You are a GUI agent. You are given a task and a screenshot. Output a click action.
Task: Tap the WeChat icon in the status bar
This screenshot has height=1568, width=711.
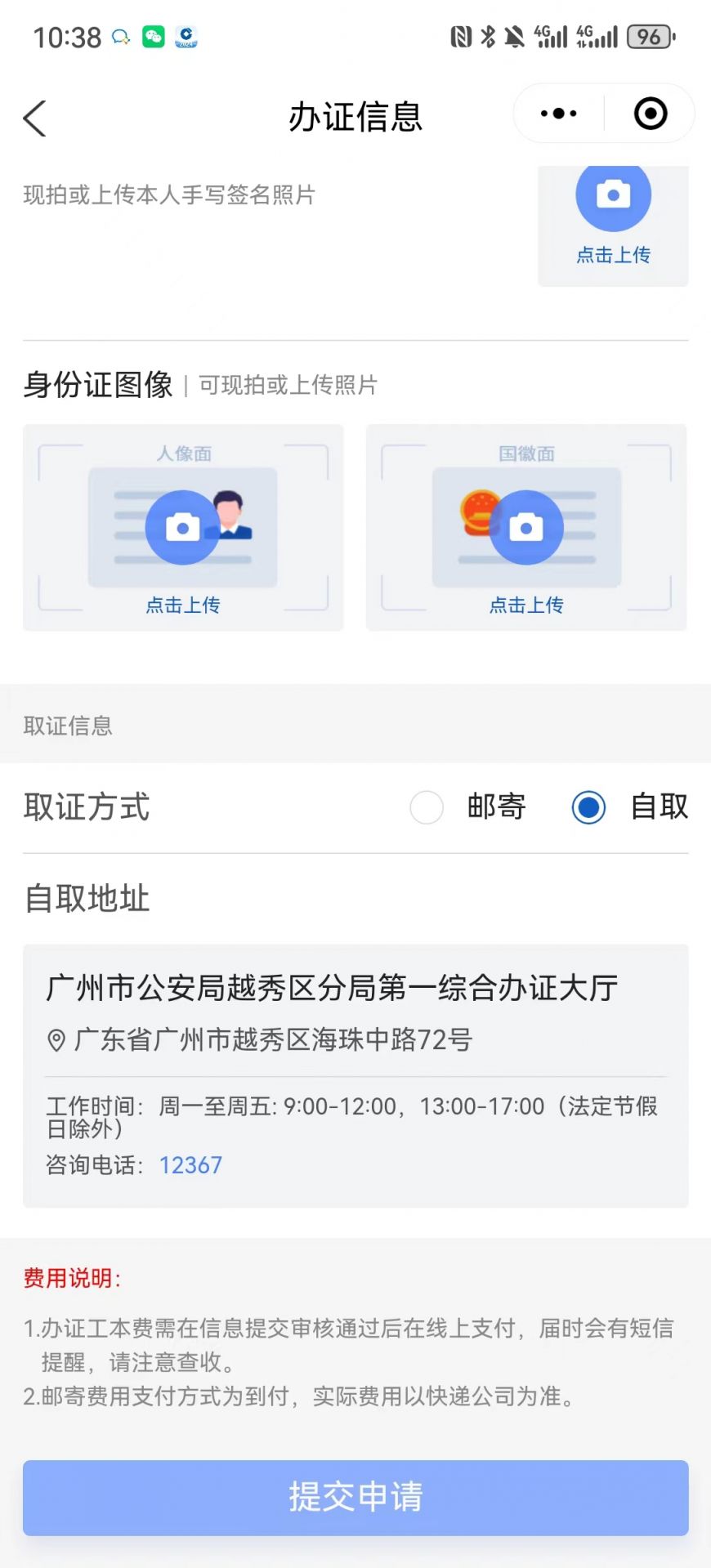[154, 37]
